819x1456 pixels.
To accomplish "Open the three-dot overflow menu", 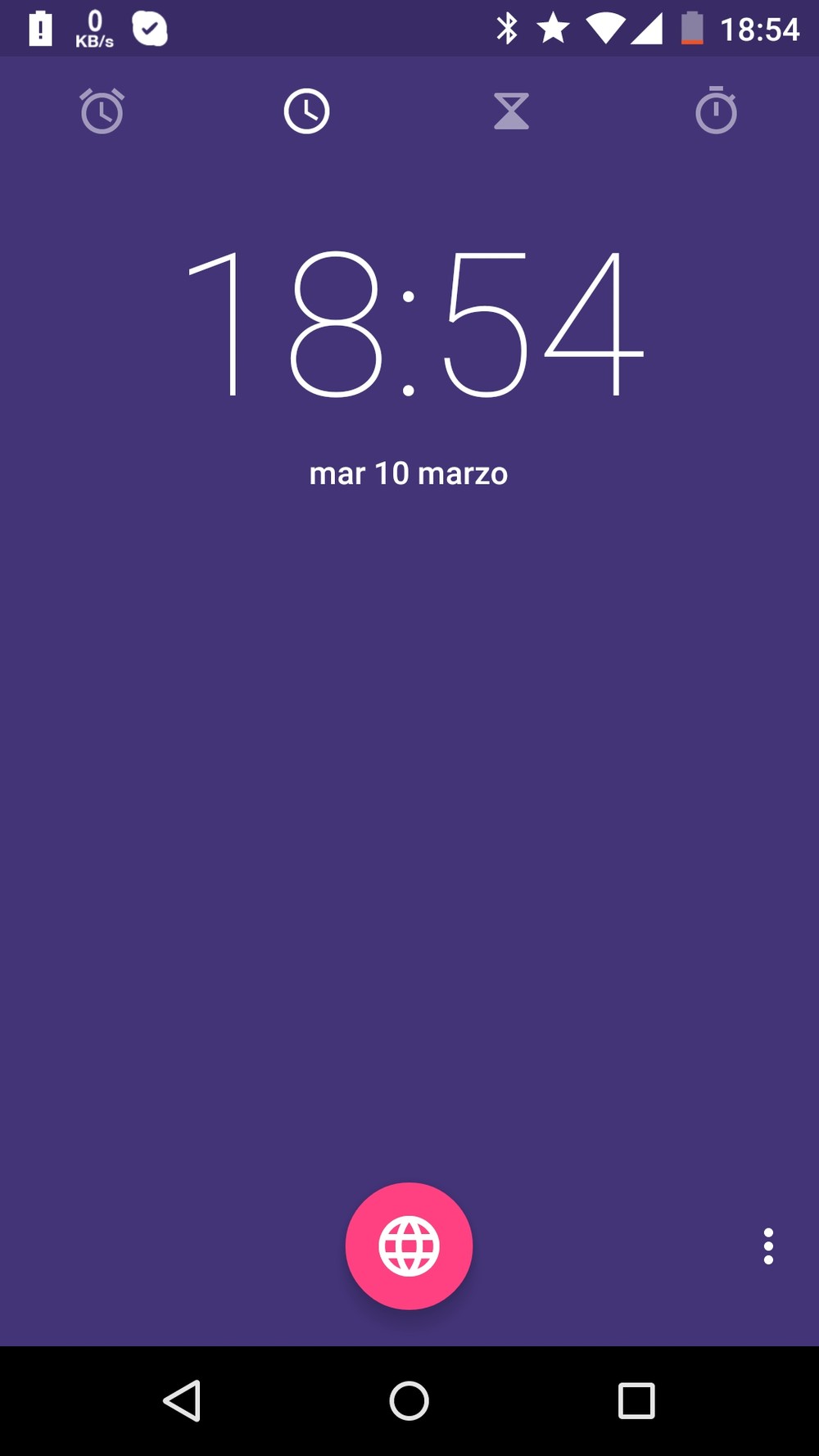I will 768,1246.
